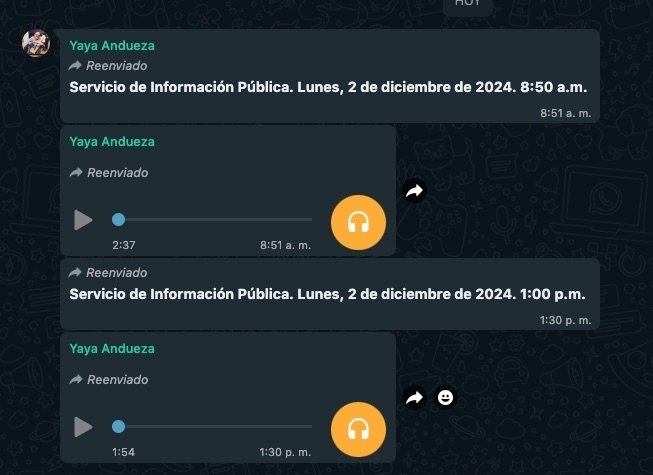Play the 1:54 voice message

(84, 427)
